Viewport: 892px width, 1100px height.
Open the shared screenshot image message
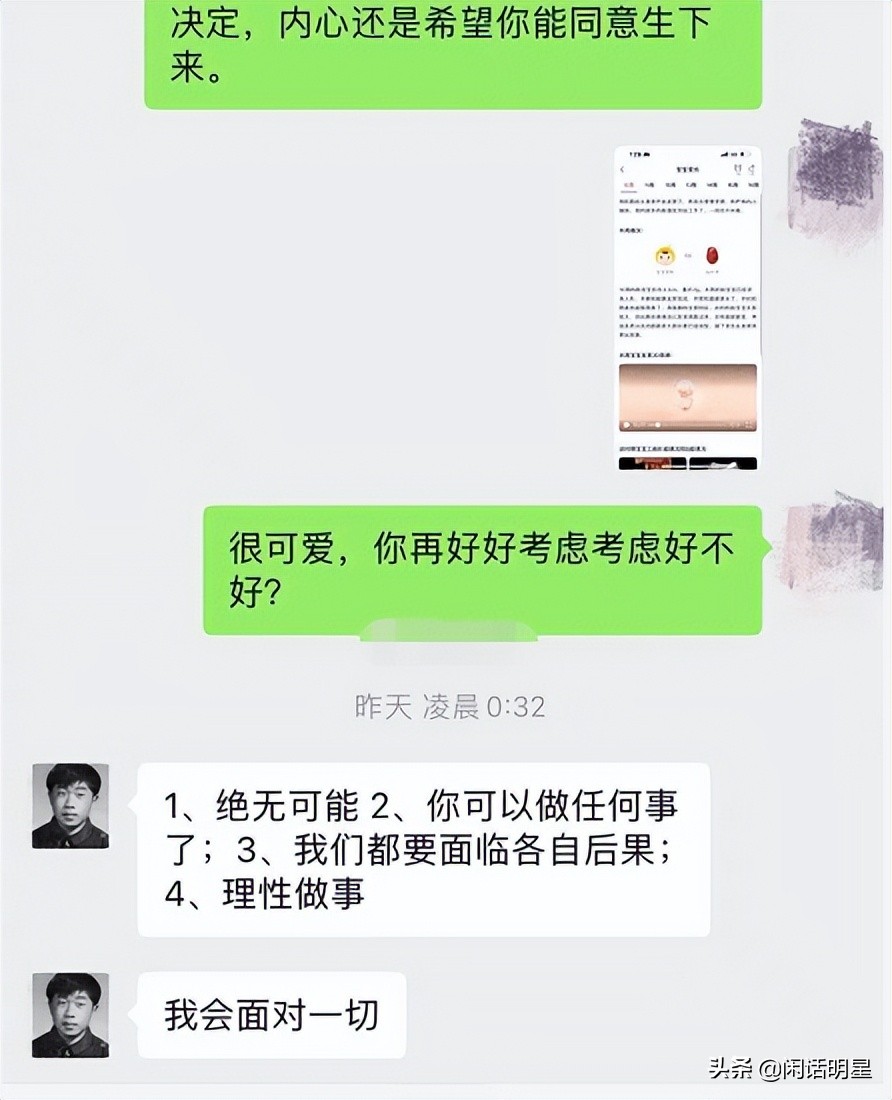[x=687, y=308]
